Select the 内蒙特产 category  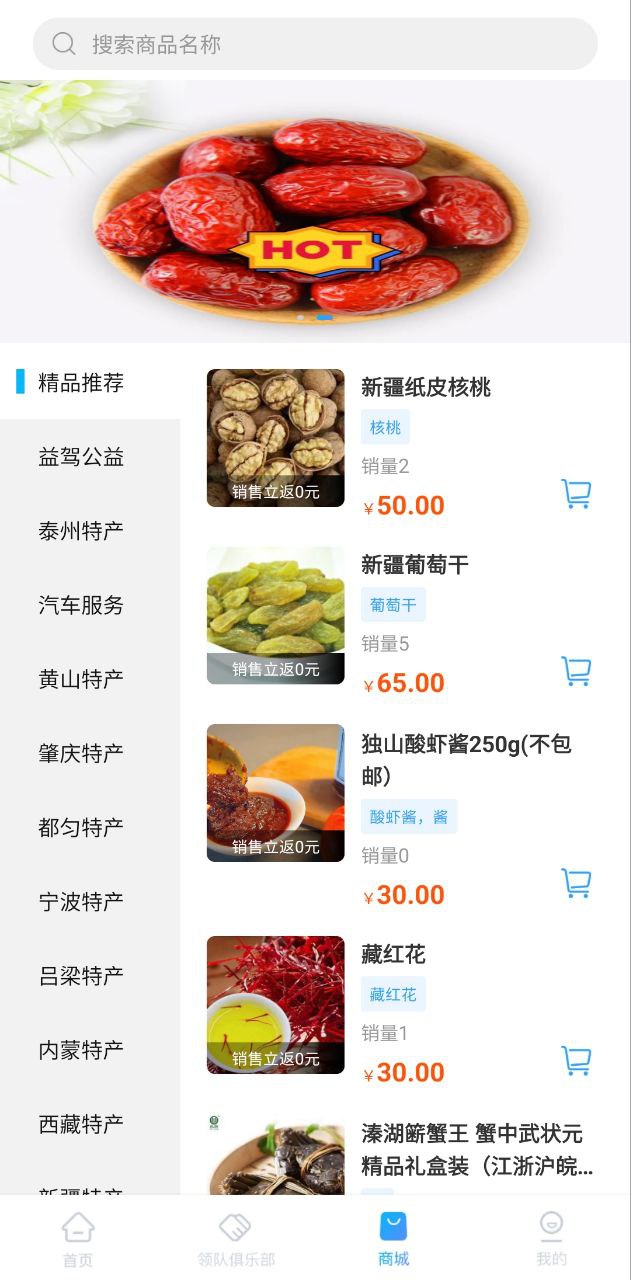point(81,1049)
